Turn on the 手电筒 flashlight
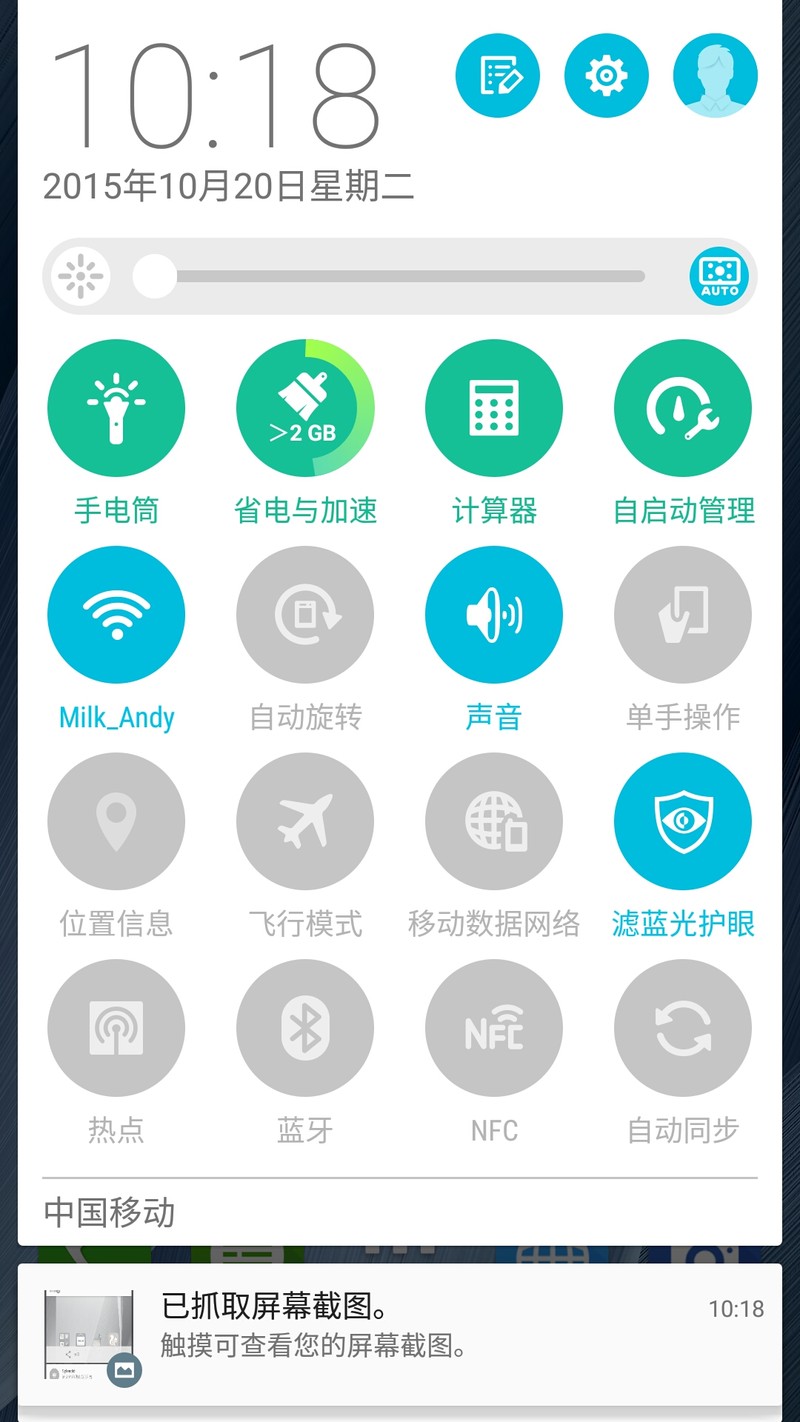Viewport: 800px width, 1422px height. point(116,407)
